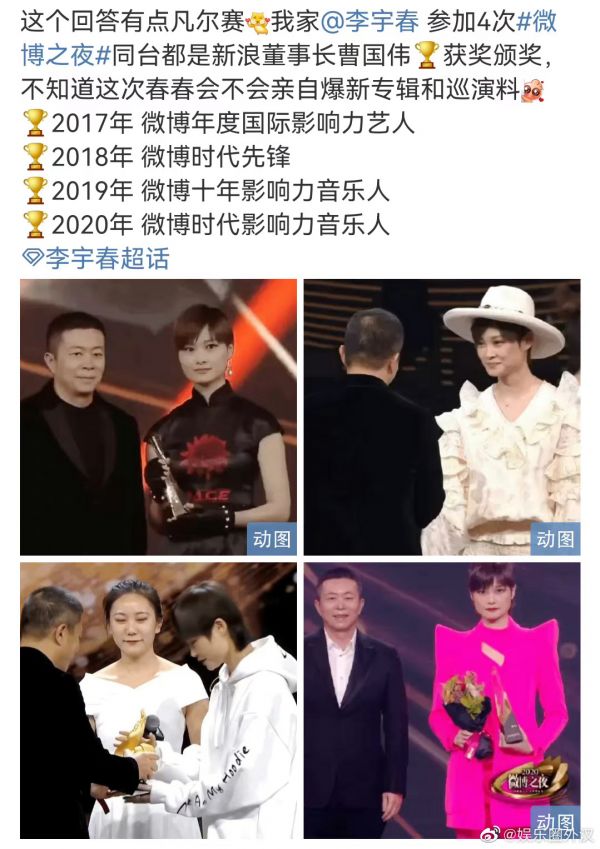The image size is (600, 849).
Task: Open the GIF with the white hoodie
Action: click(158, 700)
